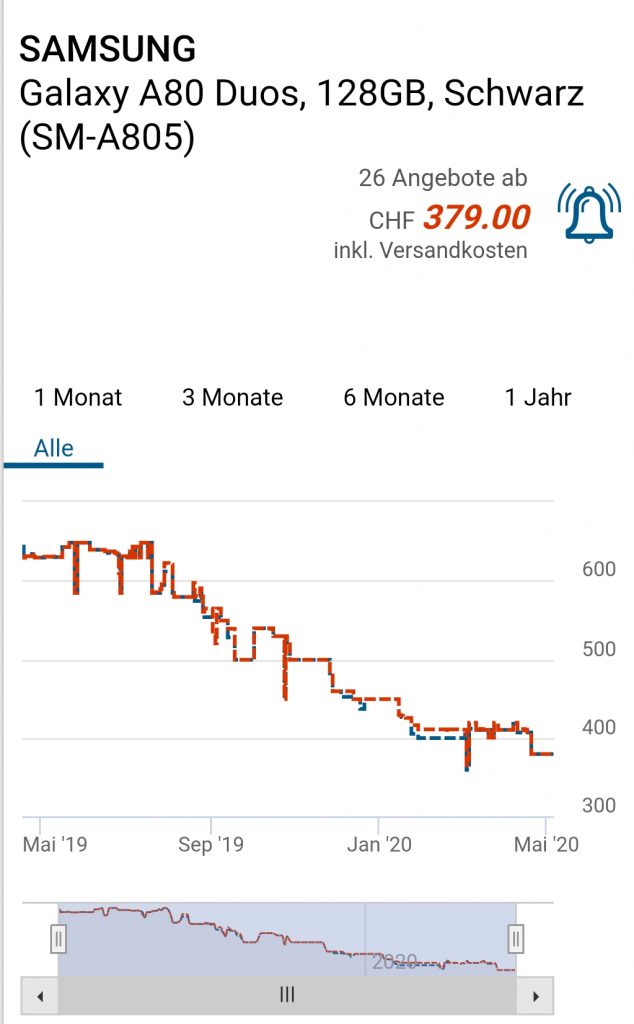
Task: Switch chart range to 3 Monate
Action: coord(232,397)
